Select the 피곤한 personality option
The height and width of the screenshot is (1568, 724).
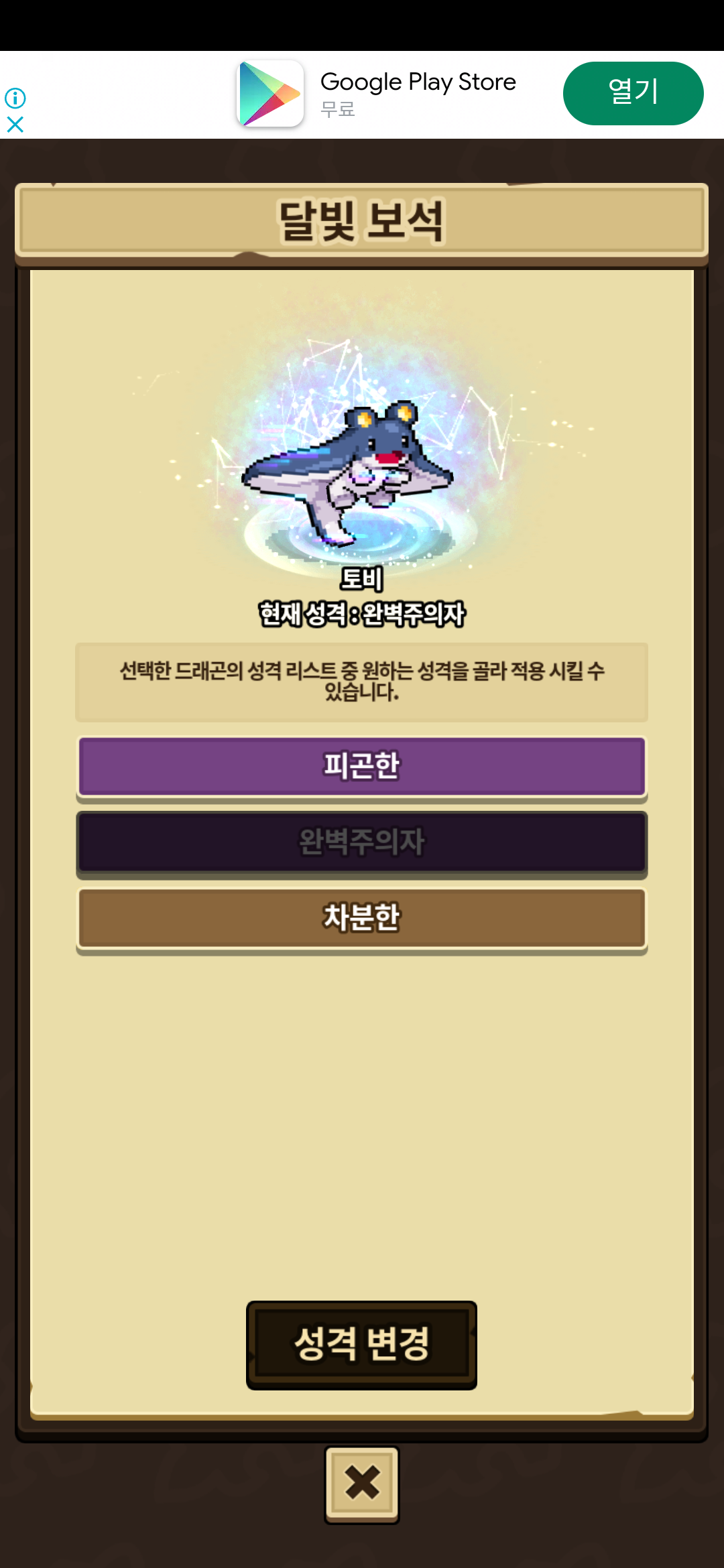[x=361, y=766]
